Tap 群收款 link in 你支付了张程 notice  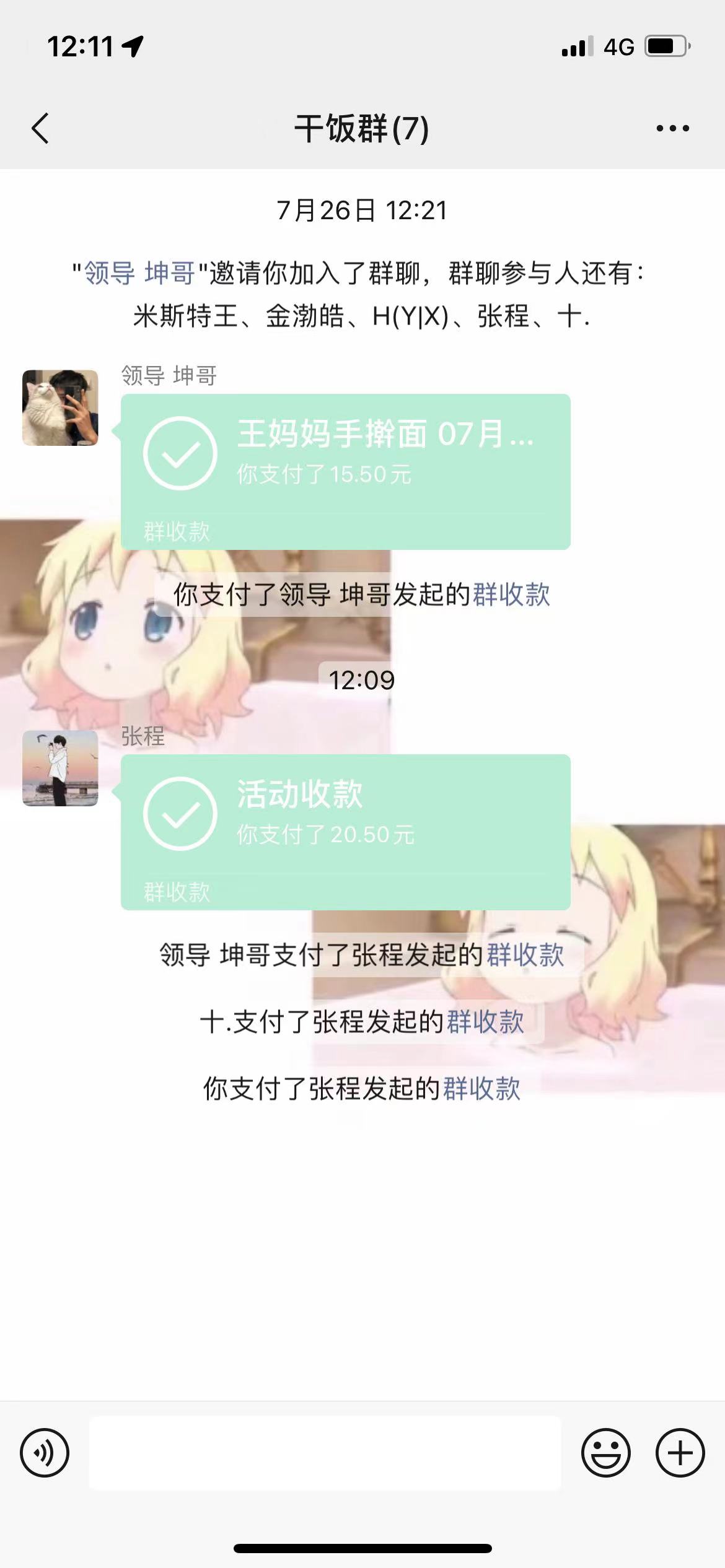(x=481, y=1089)
